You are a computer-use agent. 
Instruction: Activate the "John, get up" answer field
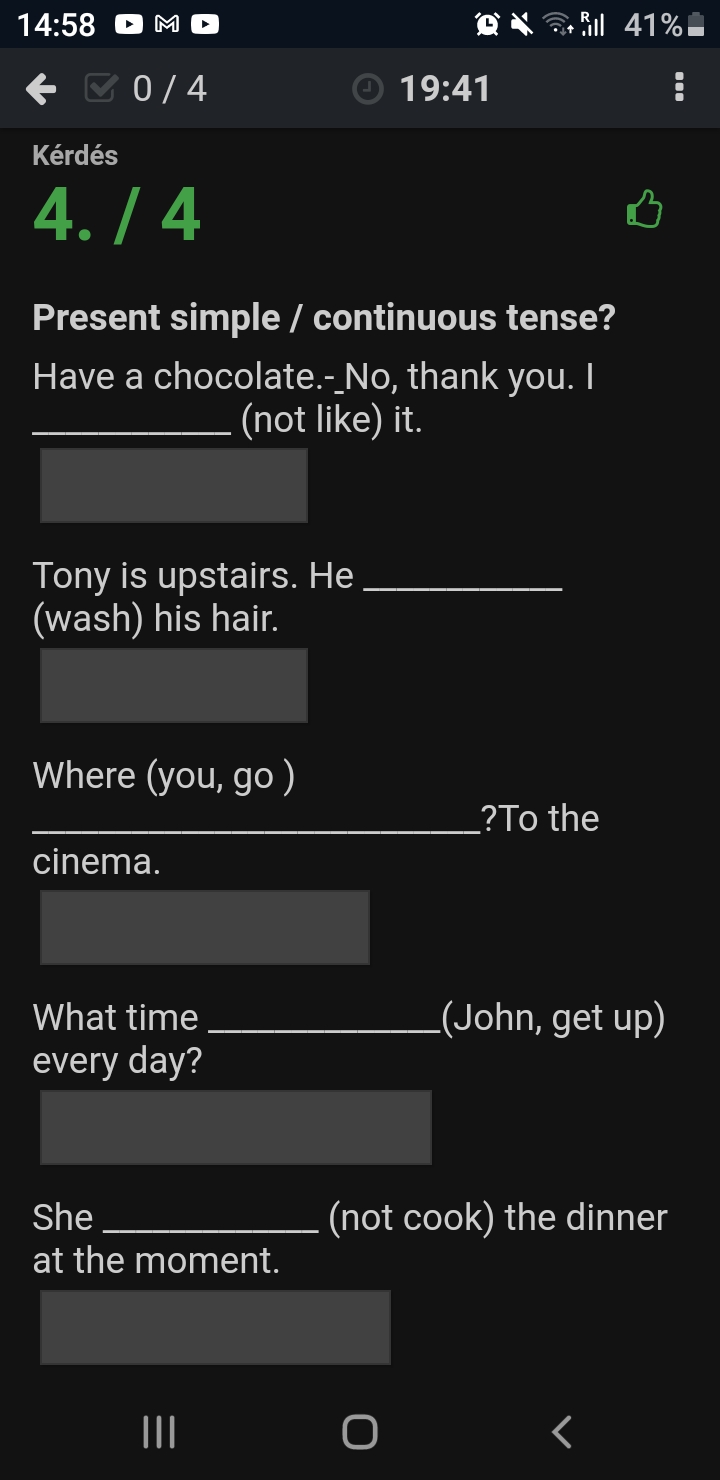pos(236,1128)
